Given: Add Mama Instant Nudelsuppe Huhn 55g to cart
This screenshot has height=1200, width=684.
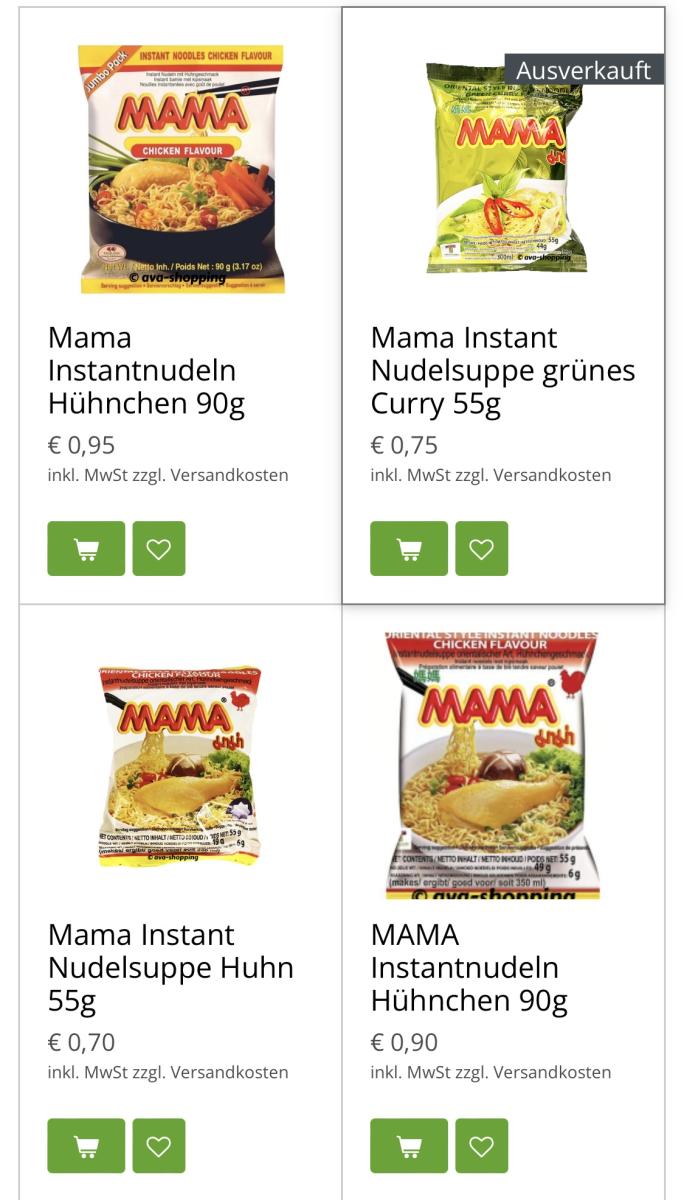Looking at the screenshot, I should click(86, 1145).
